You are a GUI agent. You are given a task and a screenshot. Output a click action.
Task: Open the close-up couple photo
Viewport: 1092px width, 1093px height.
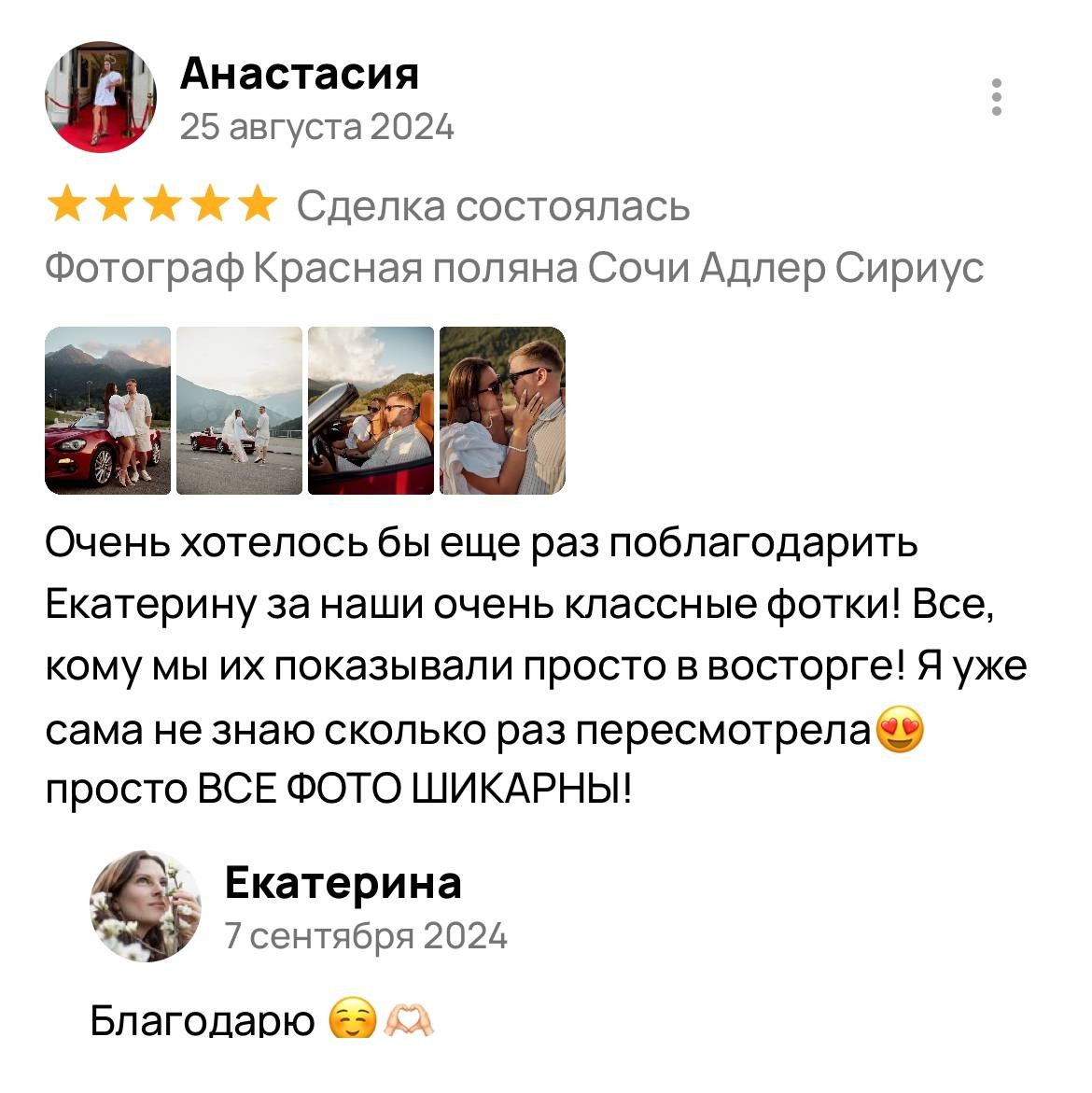tap(501, 412)
